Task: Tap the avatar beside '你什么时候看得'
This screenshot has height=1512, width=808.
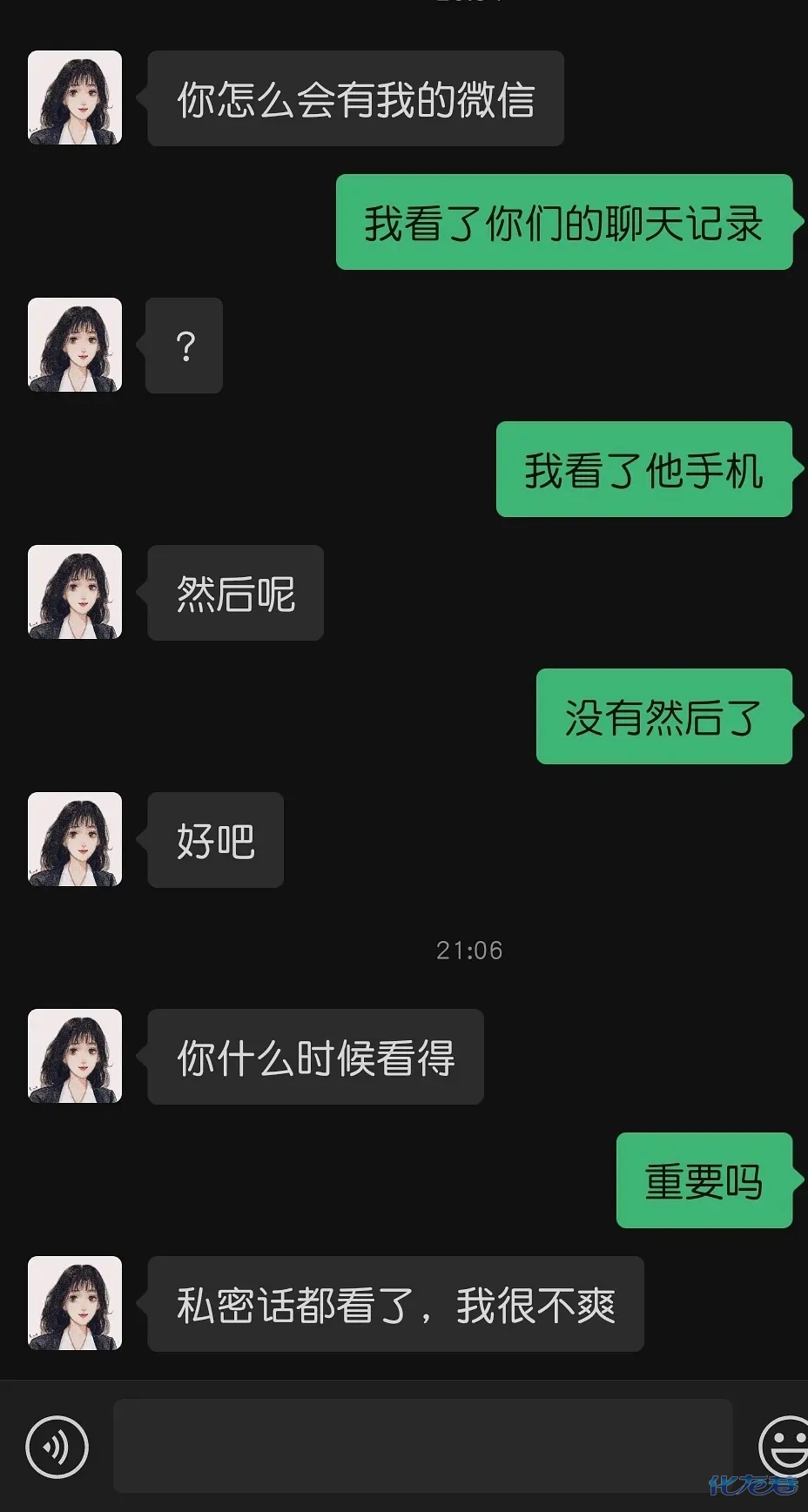Action: click(x=75, y=1056)
